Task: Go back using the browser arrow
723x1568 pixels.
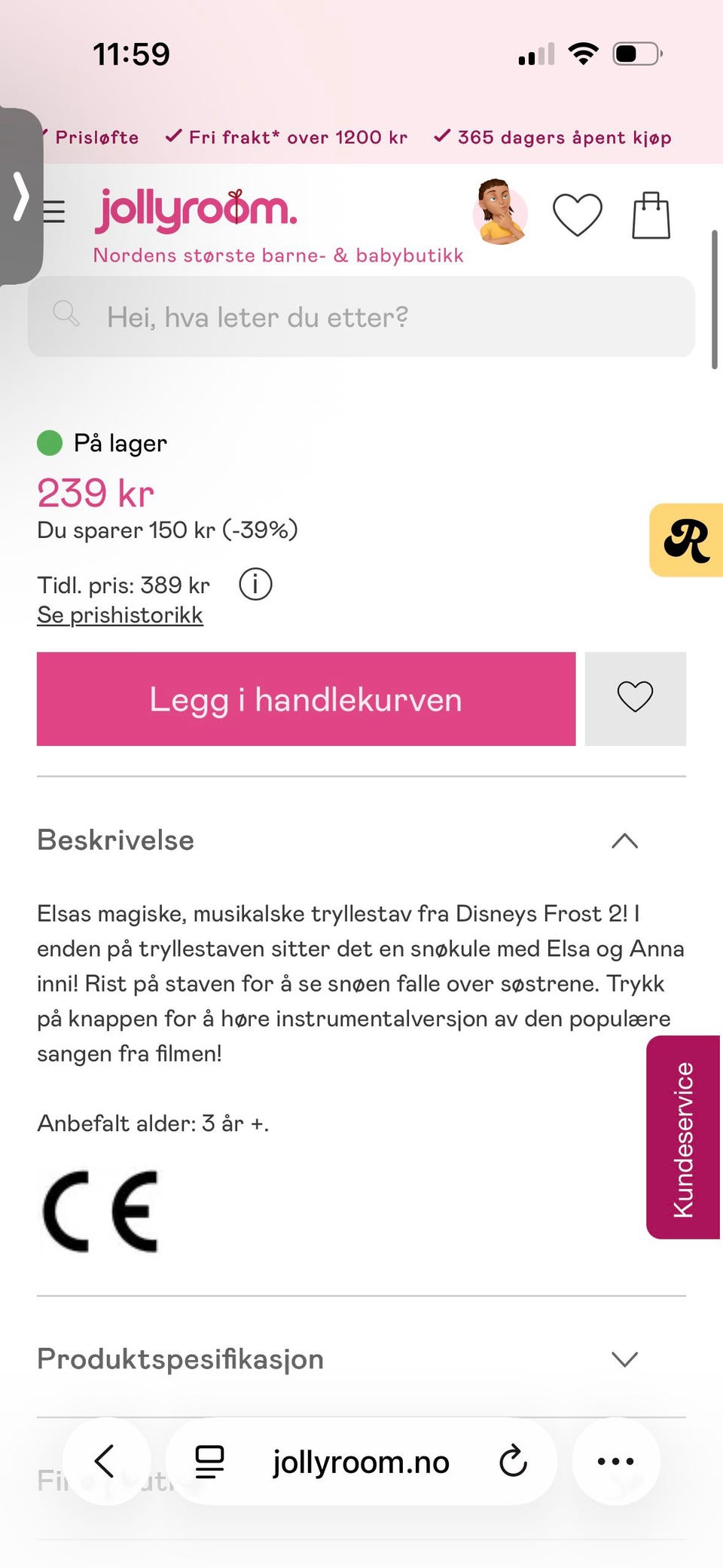Action: (x=106, y=1460)
